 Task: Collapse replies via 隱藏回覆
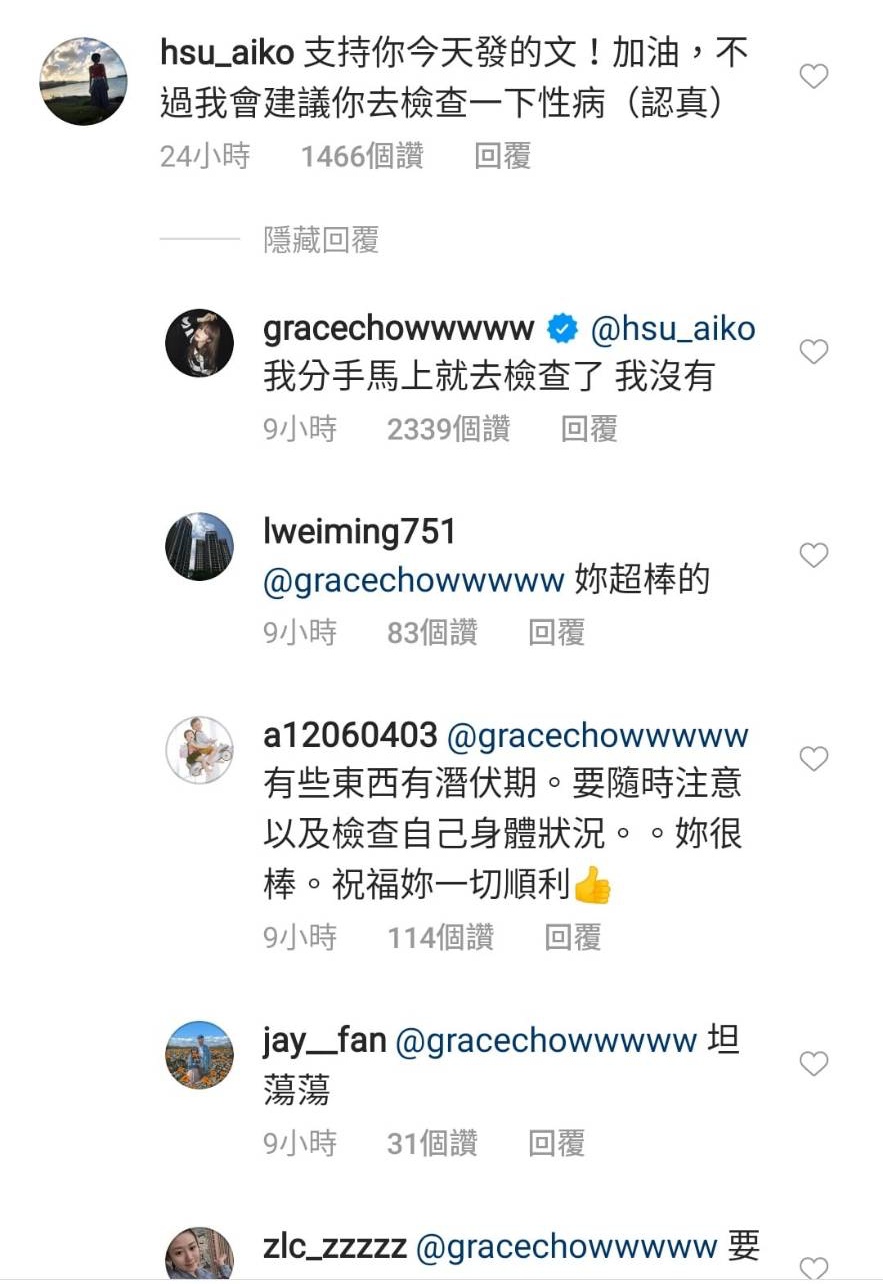tap(321, 240)
